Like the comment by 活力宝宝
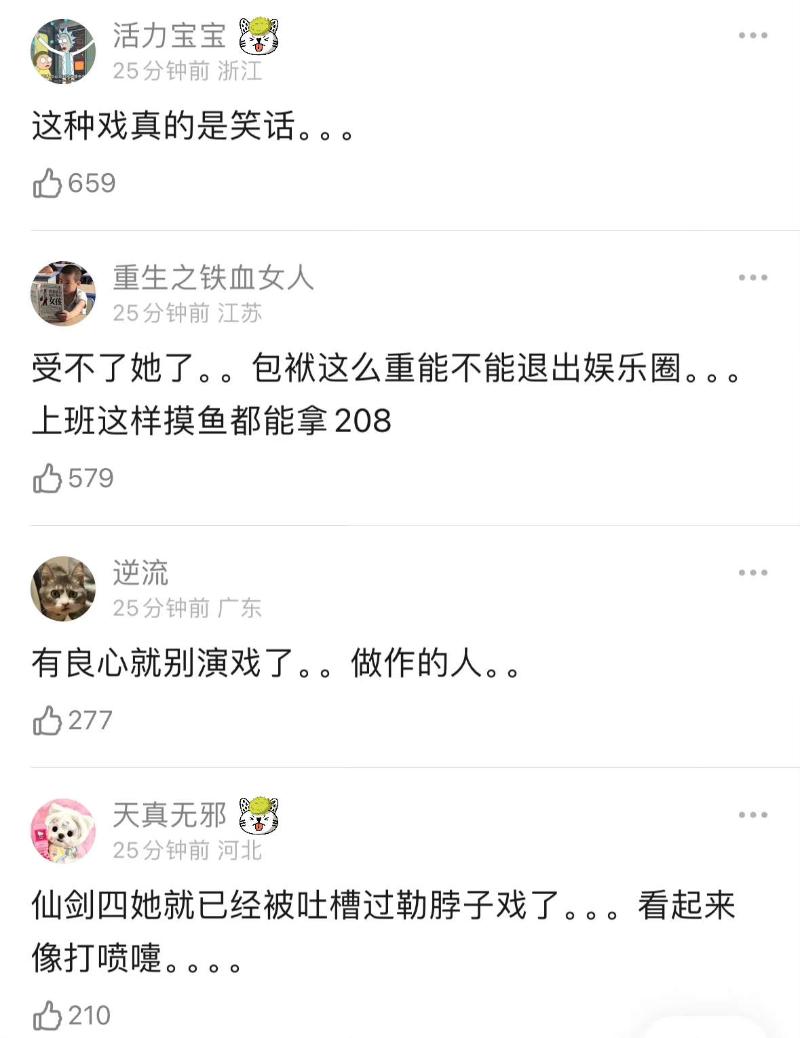The image size is (800, 1038). (x=48, y=184)
